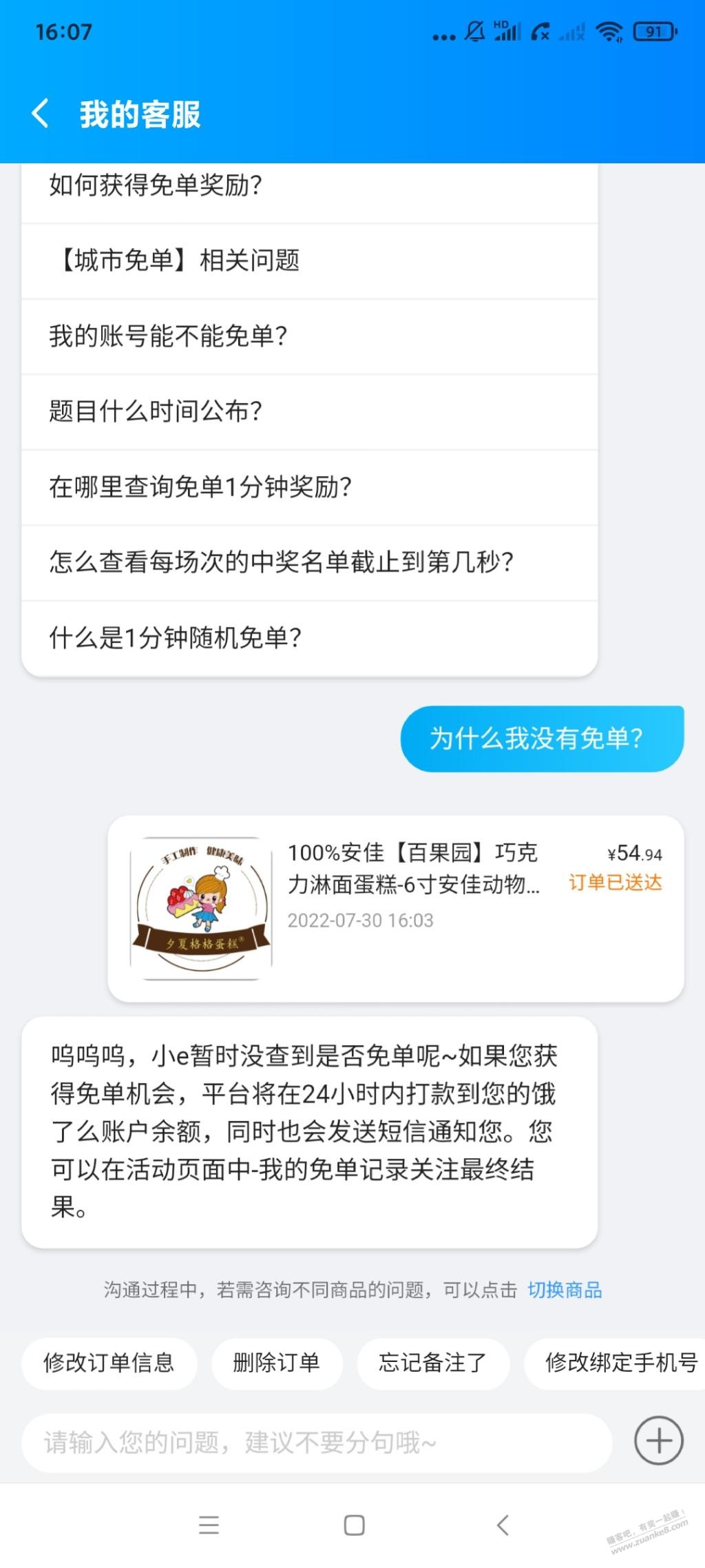The image size is (705, 1568).
Task: Open recent apps from navigation bar
Action: pyautogui.click(x=209, y=1525)
